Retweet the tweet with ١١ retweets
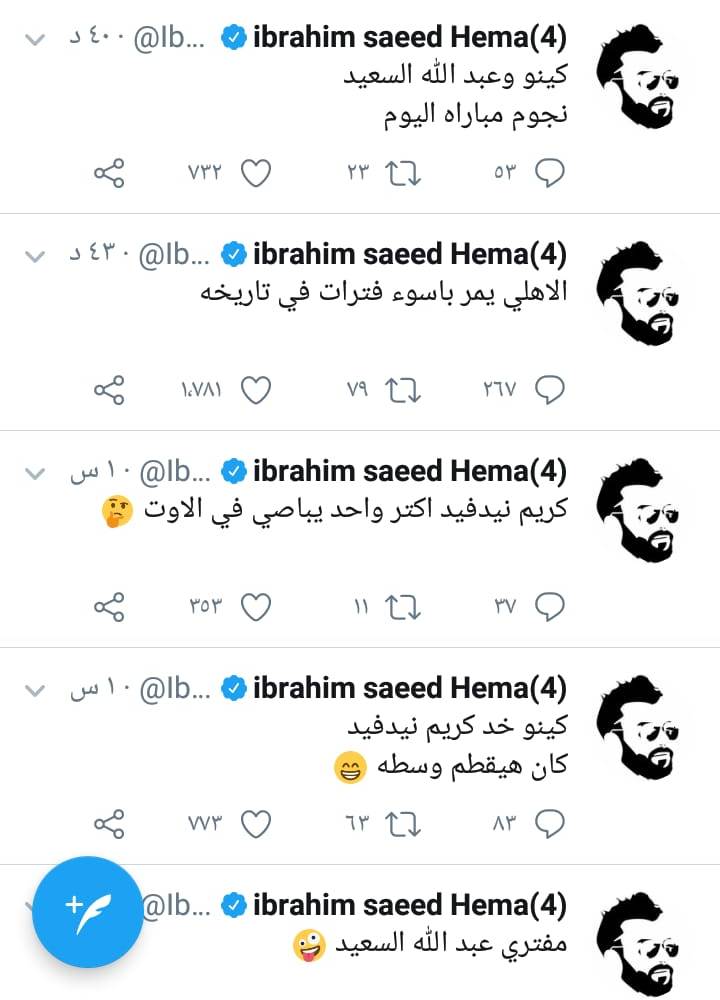Viewport: 720px width, 1000px height. [405, 607]
